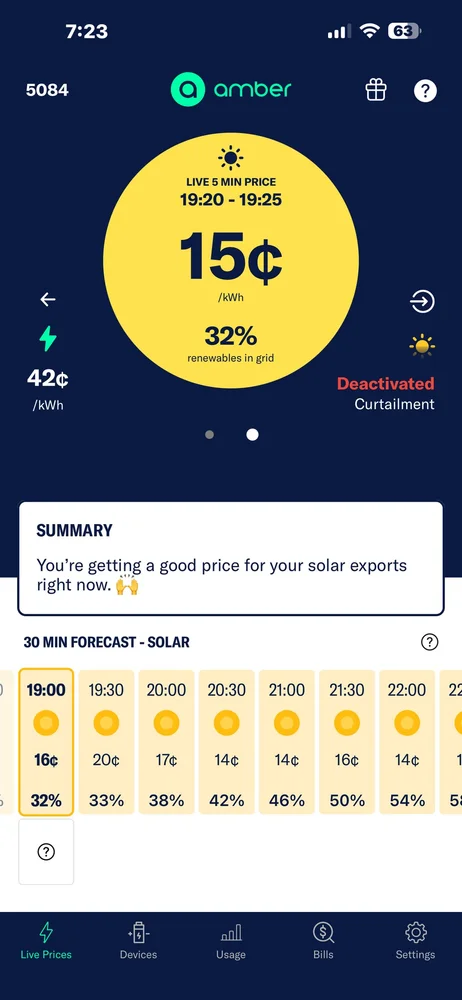Open help for the 30 min solar forecast
This screenshot has height=1000, width=462.
[430, 642]
